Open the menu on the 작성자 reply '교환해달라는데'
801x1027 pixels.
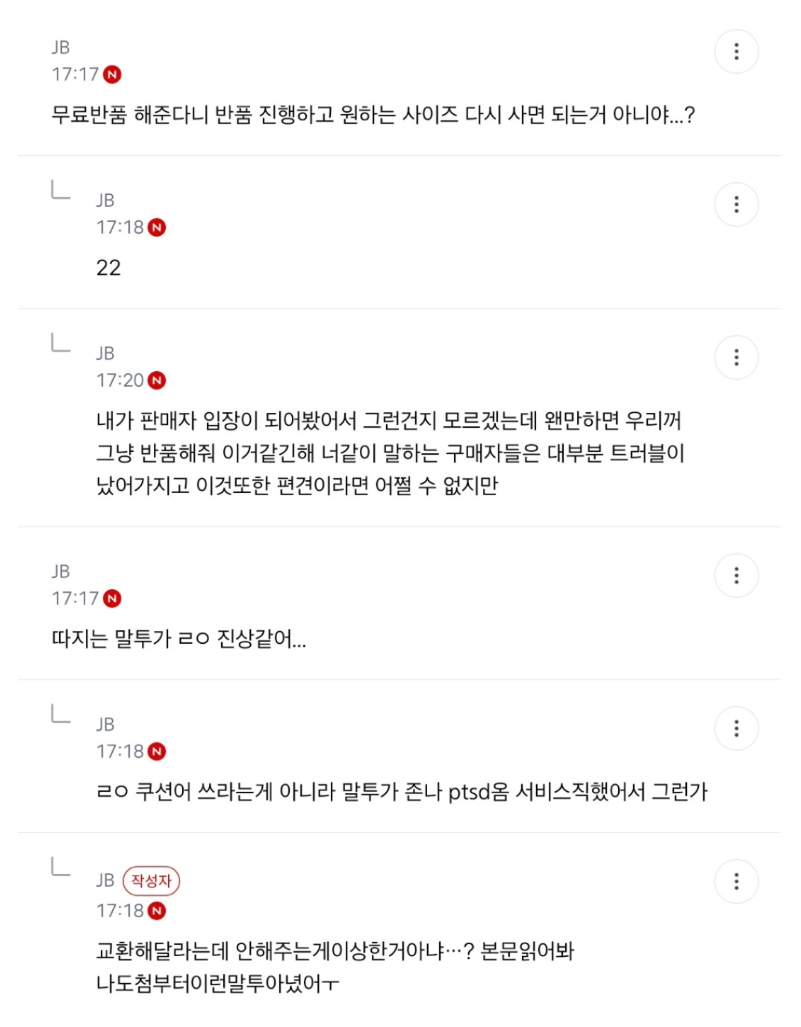click(736, 881)
